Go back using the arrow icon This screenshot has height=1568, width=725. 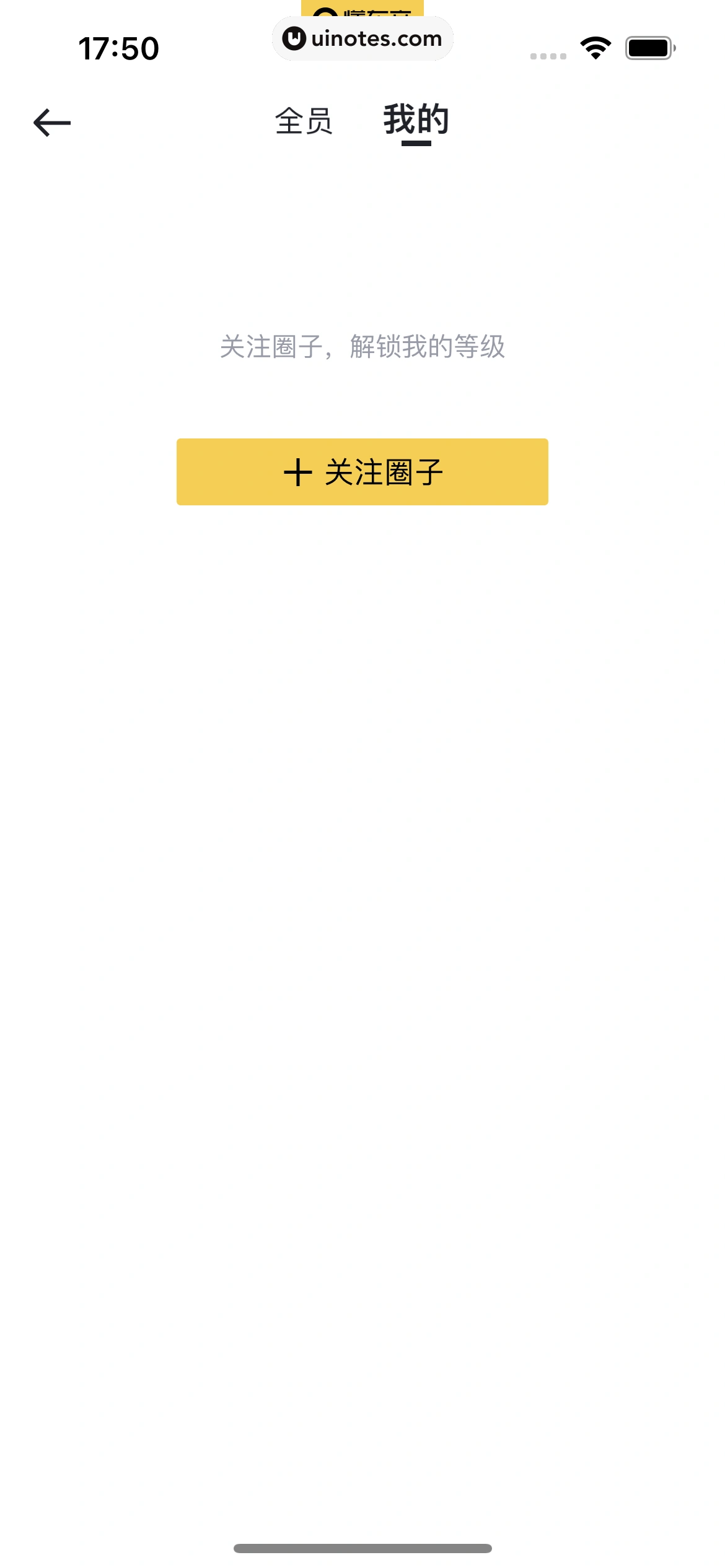point(52,123)
